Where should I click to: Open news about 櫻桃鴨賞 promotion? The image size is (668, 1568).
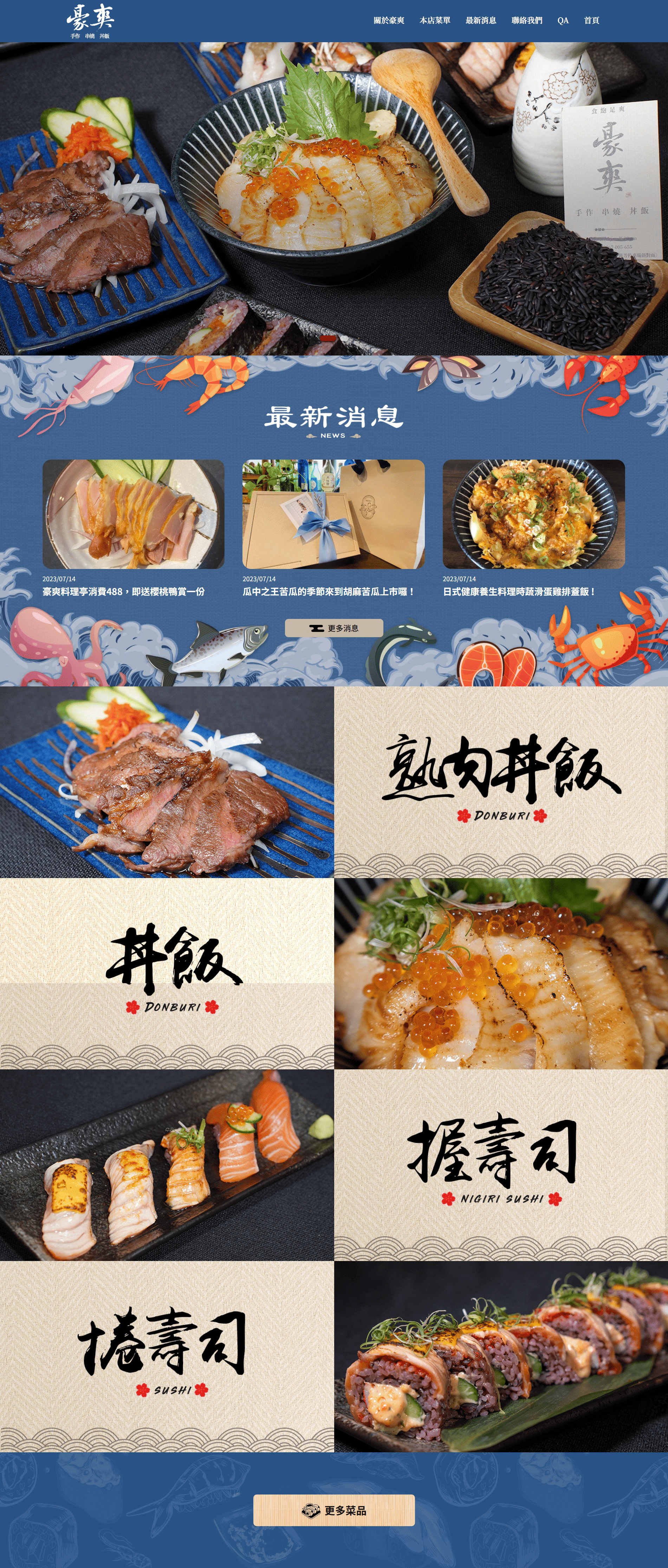[x=123, y=591]
